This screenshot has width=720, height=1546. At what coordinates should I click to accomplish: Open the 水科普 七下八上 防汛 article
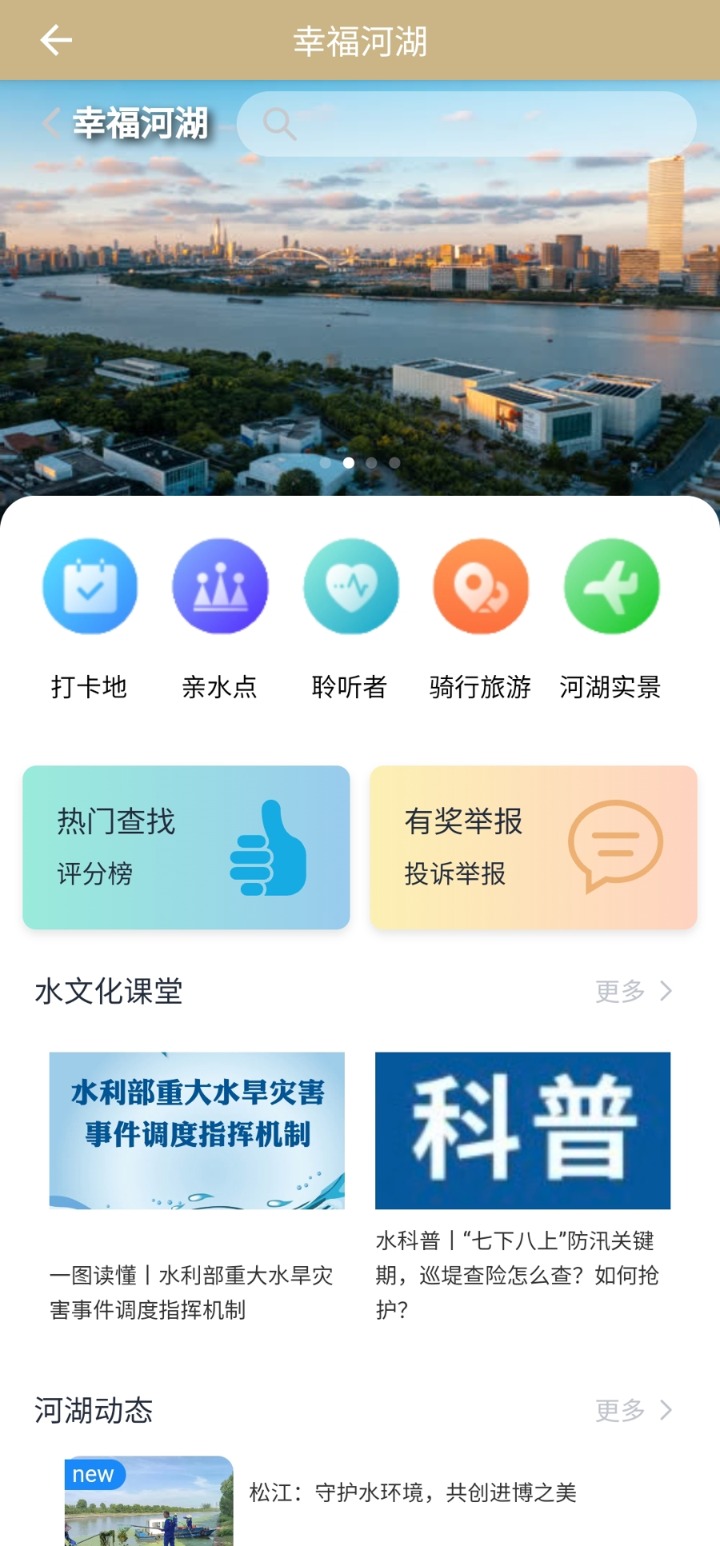click(x=522, y=1187)
